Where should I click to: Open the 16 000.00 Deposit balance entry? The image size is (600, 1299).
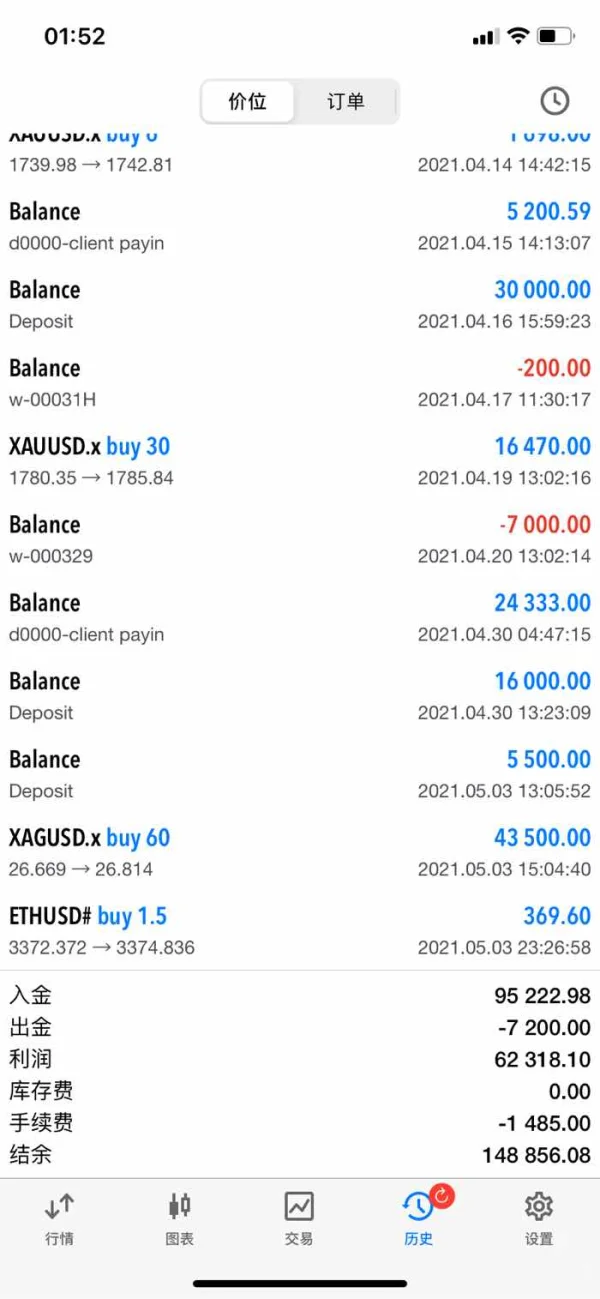tap(300, 695)
